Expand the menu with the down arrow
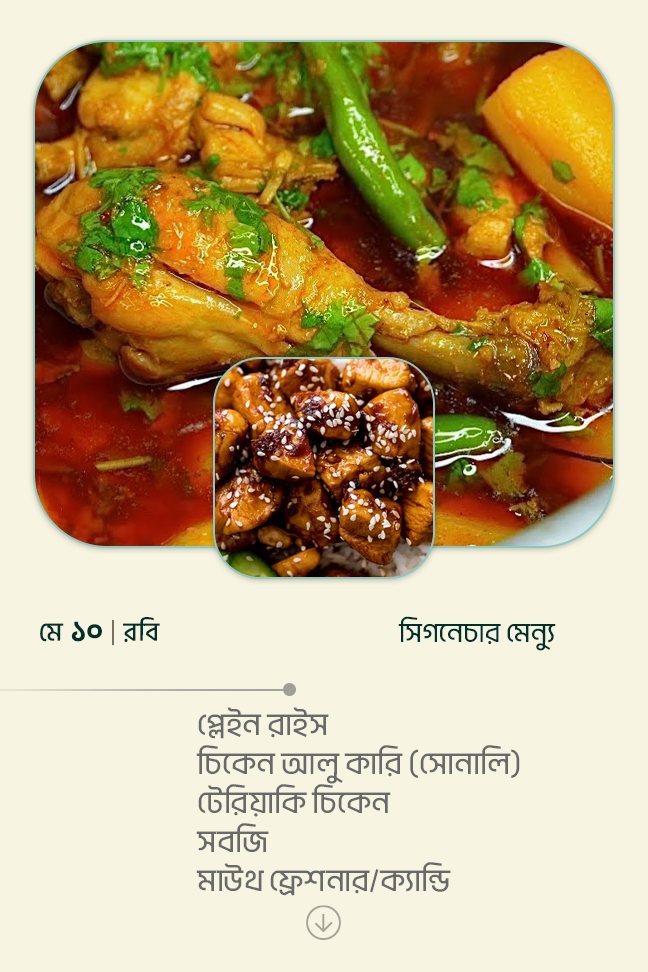 coord(323,922)
